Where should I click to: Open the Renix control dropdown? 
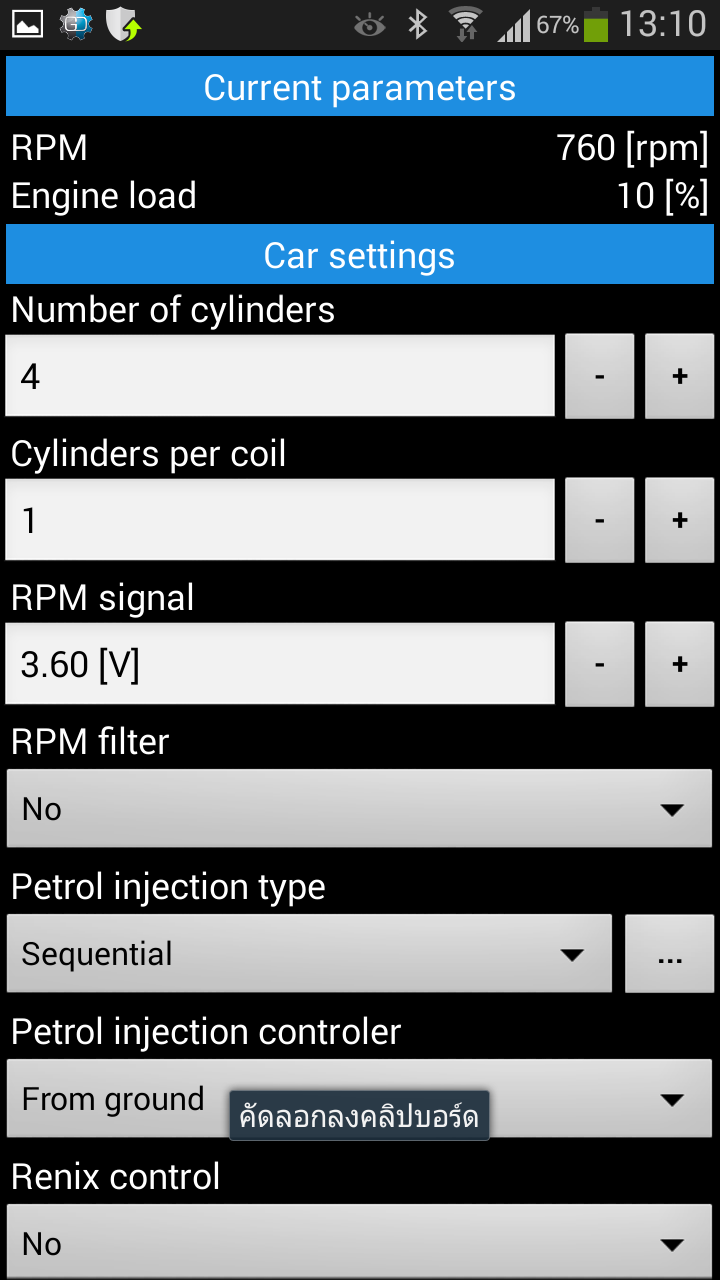click(x=360, y=1242)
